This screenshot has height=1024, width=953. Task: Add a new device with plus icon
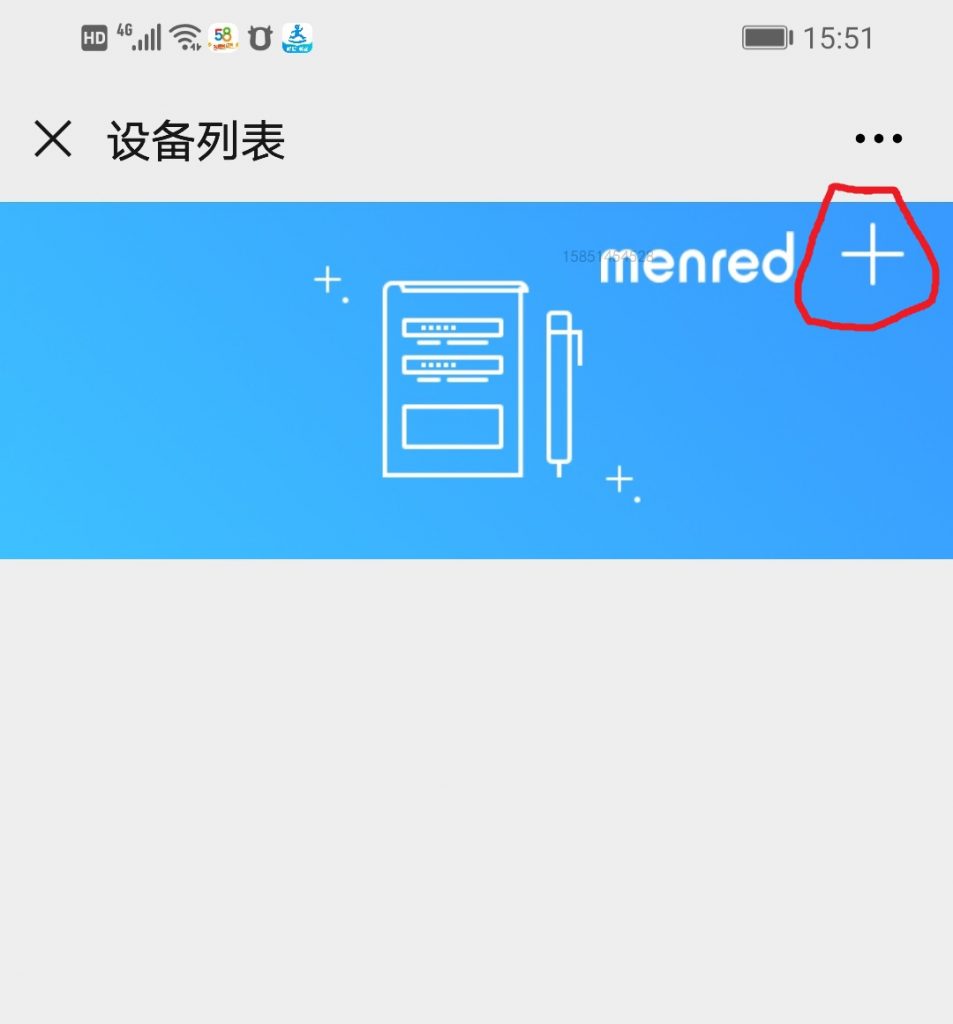coord(871,255)
